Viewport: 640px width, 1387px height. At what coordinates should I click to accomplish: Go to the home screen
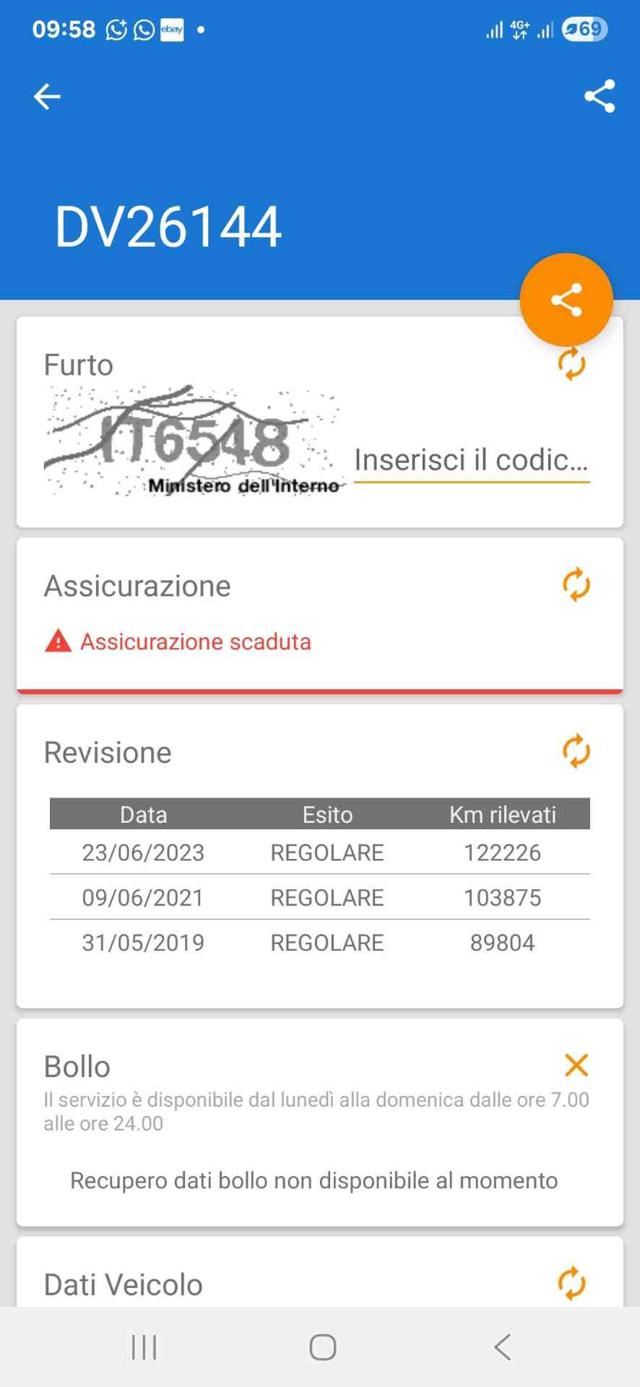[322, 1347]
